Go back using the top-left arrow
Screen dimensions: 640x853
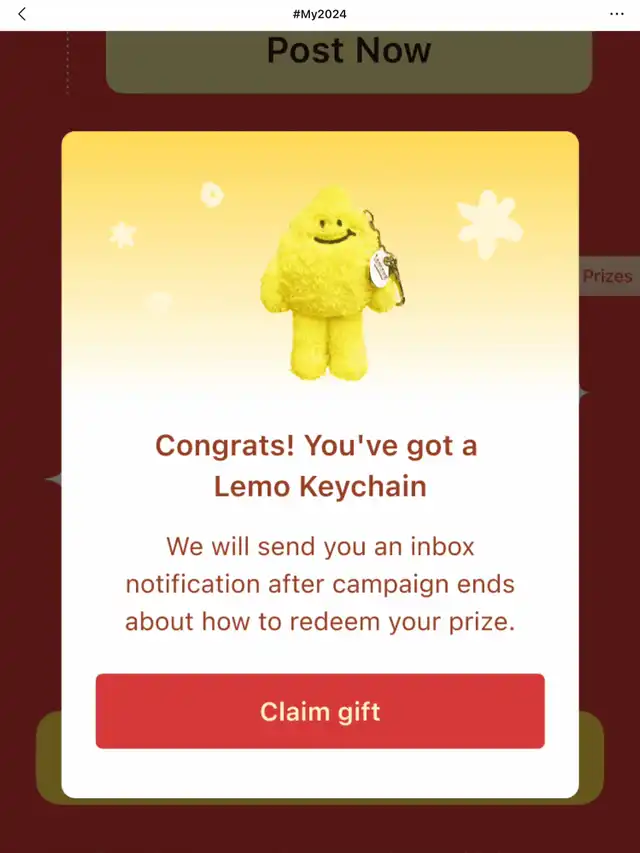22,14
